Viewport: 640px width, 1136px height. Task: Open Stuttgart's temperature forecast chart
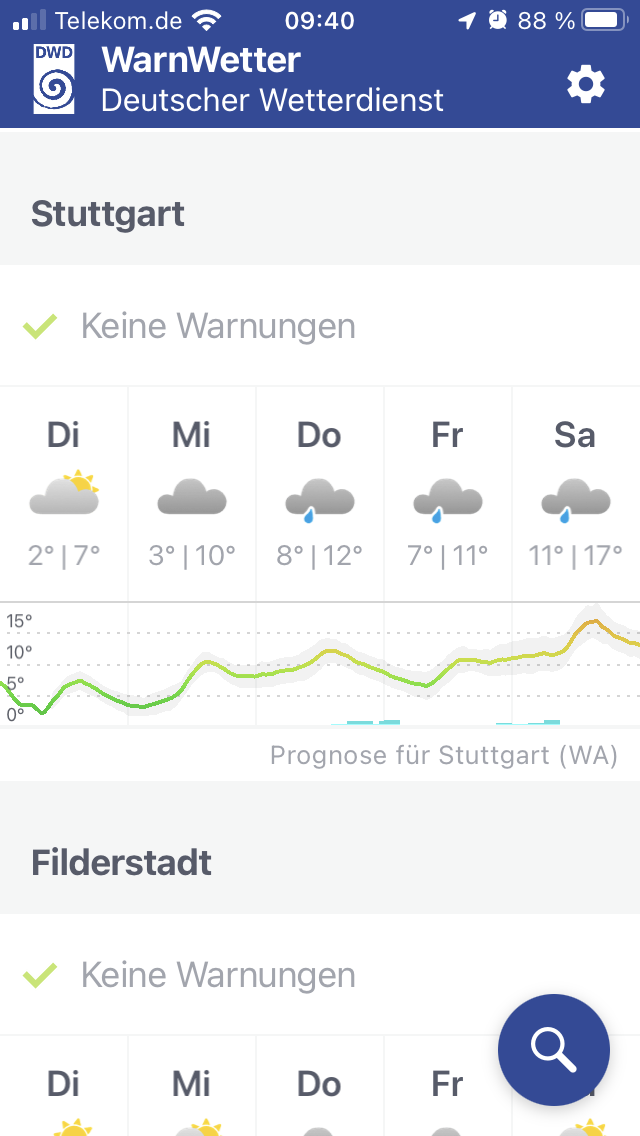tap(320, 665)
